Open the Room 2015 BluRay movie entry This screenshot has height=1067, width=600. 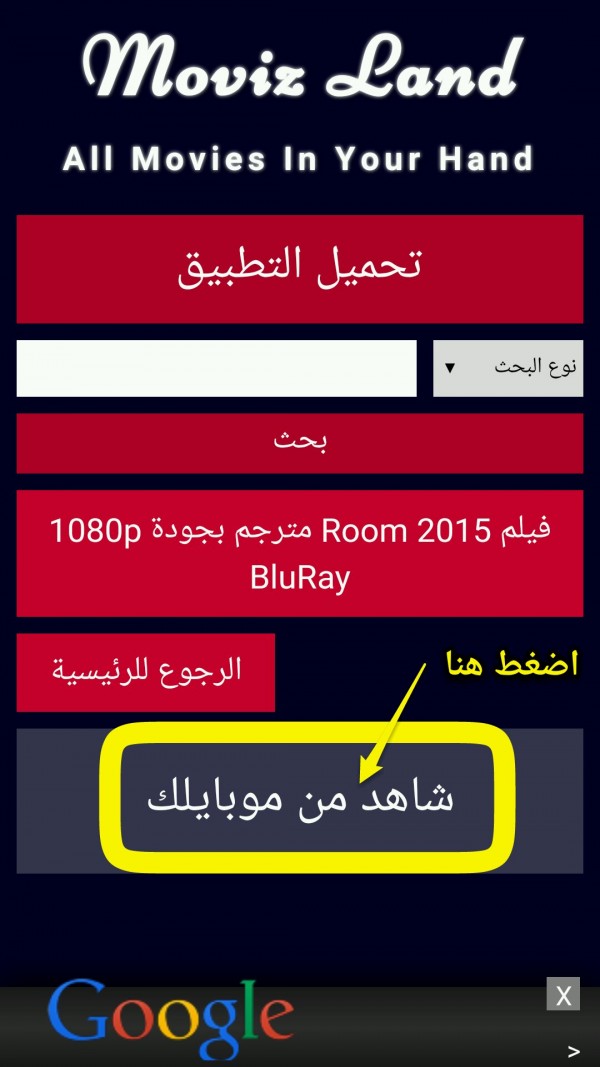(x=299, y=553)
